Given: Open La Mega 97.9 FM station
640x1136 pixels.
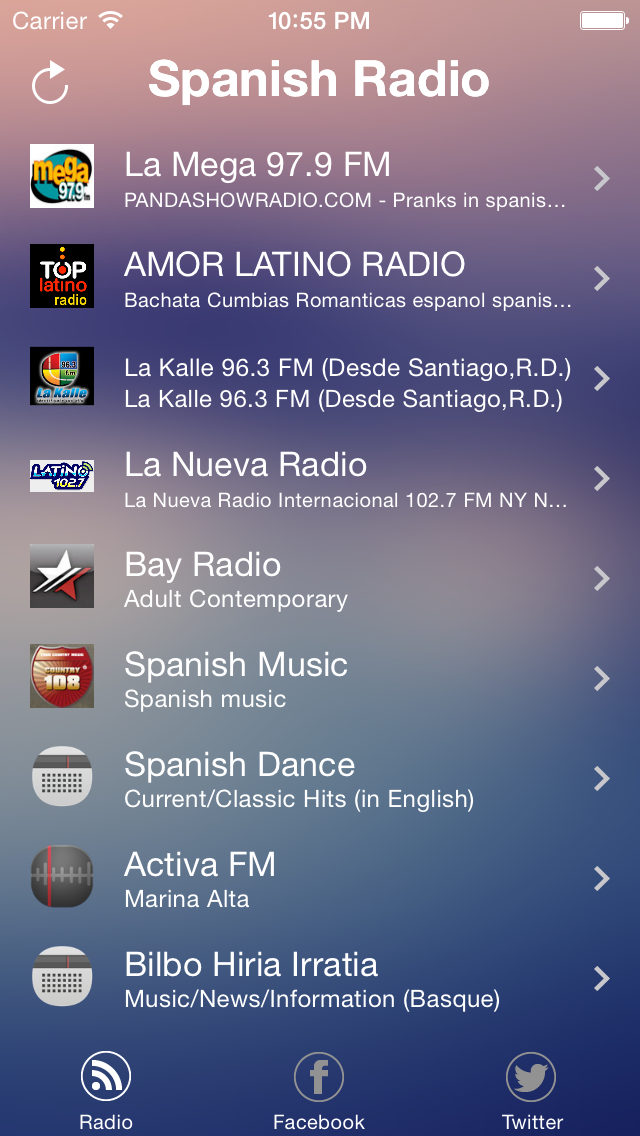Looking at the screenshot, I should pos(320,177).
